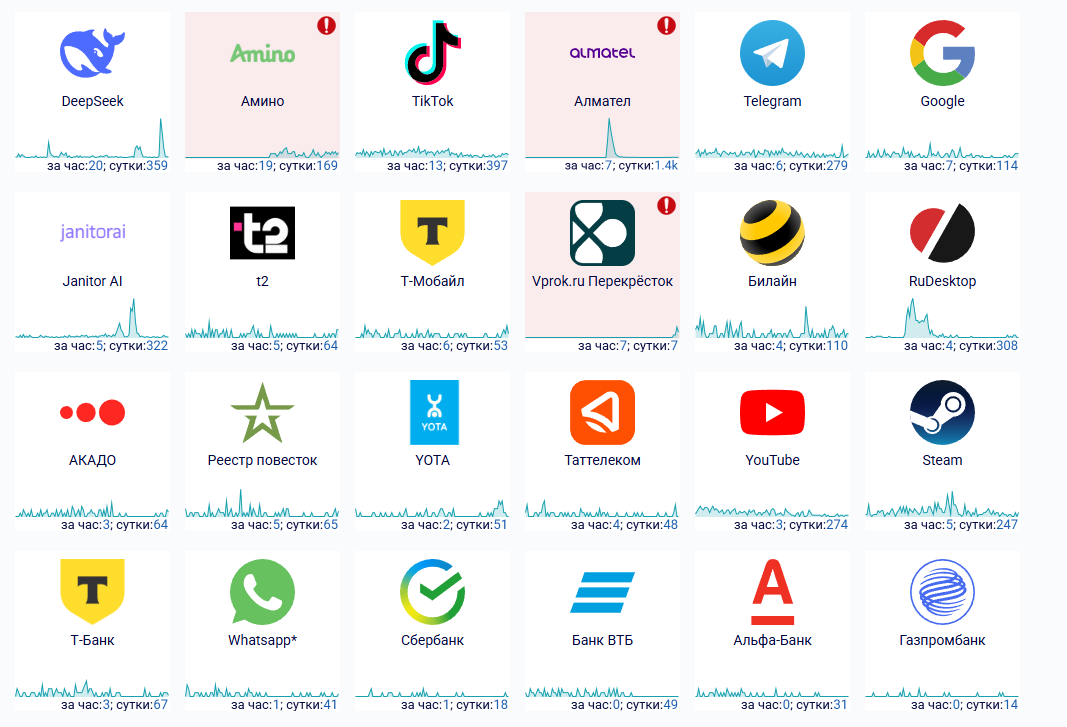This screenshot has width=1067, height=727.
Task: Open the t2 operator card
Action: point(262,250)
